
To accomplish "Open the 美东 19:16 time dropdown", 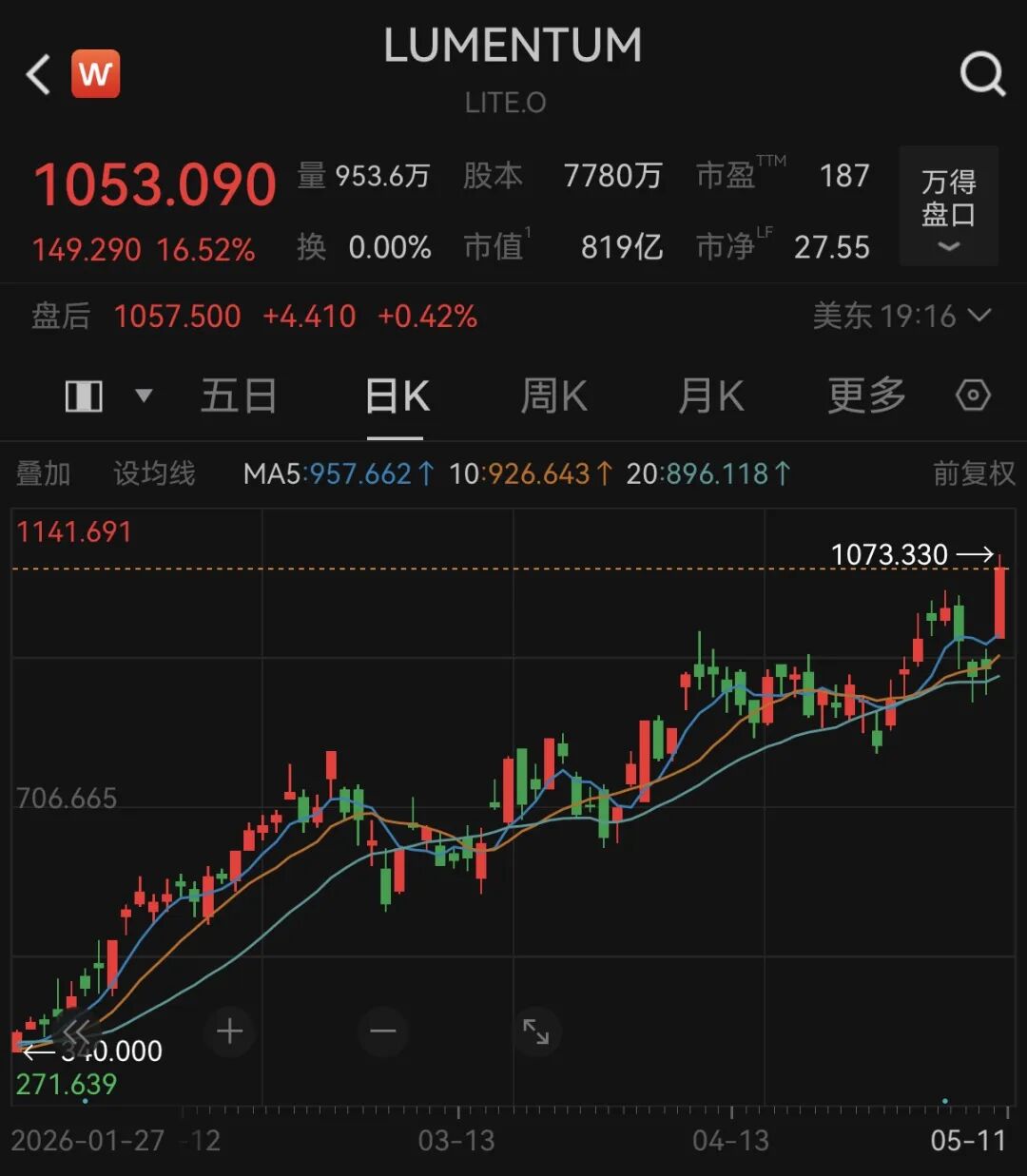I will 901,316.
